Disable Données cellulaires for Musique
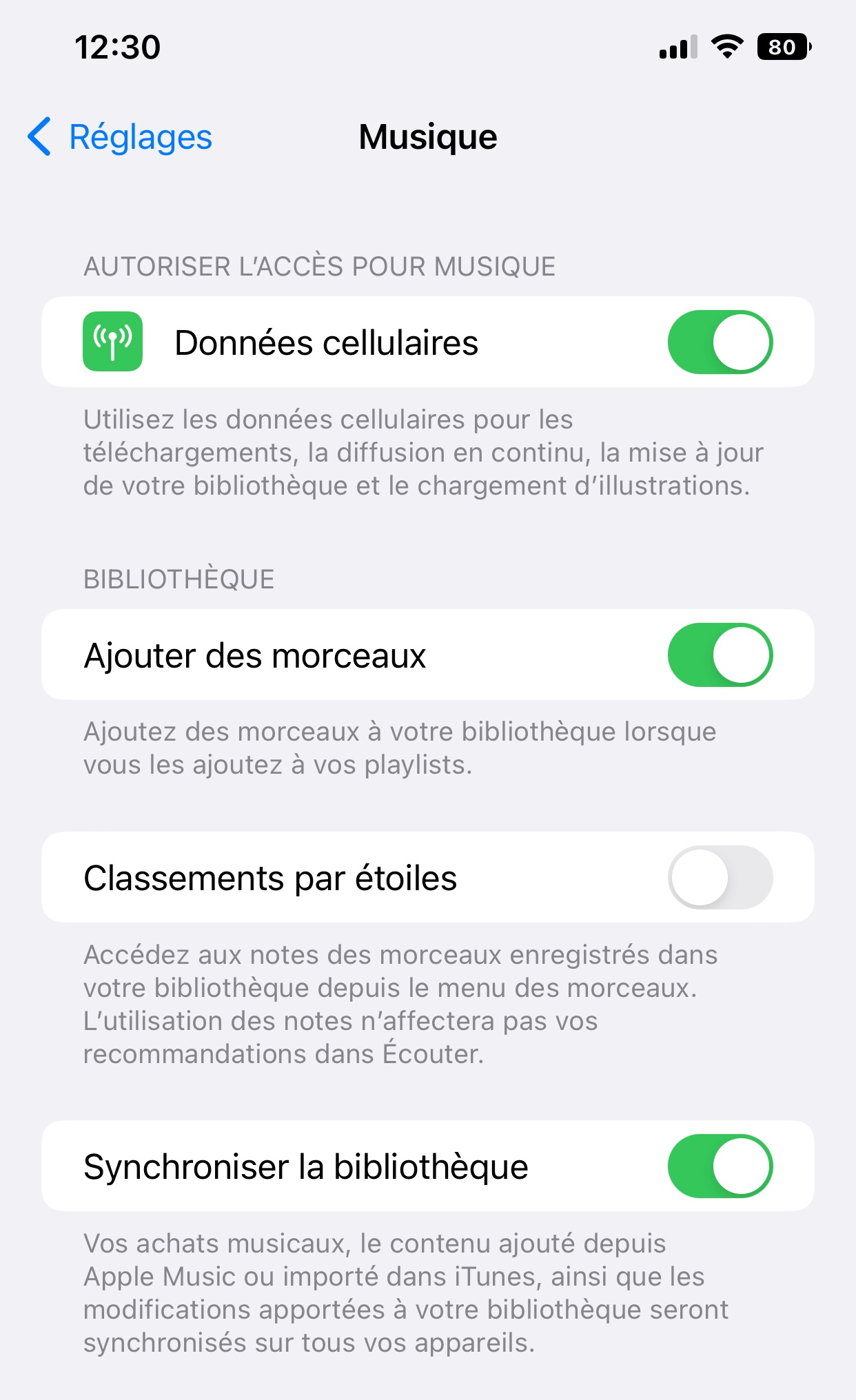Image resolution: width=856 pixels, height=1400 pixels. (720, 342)
